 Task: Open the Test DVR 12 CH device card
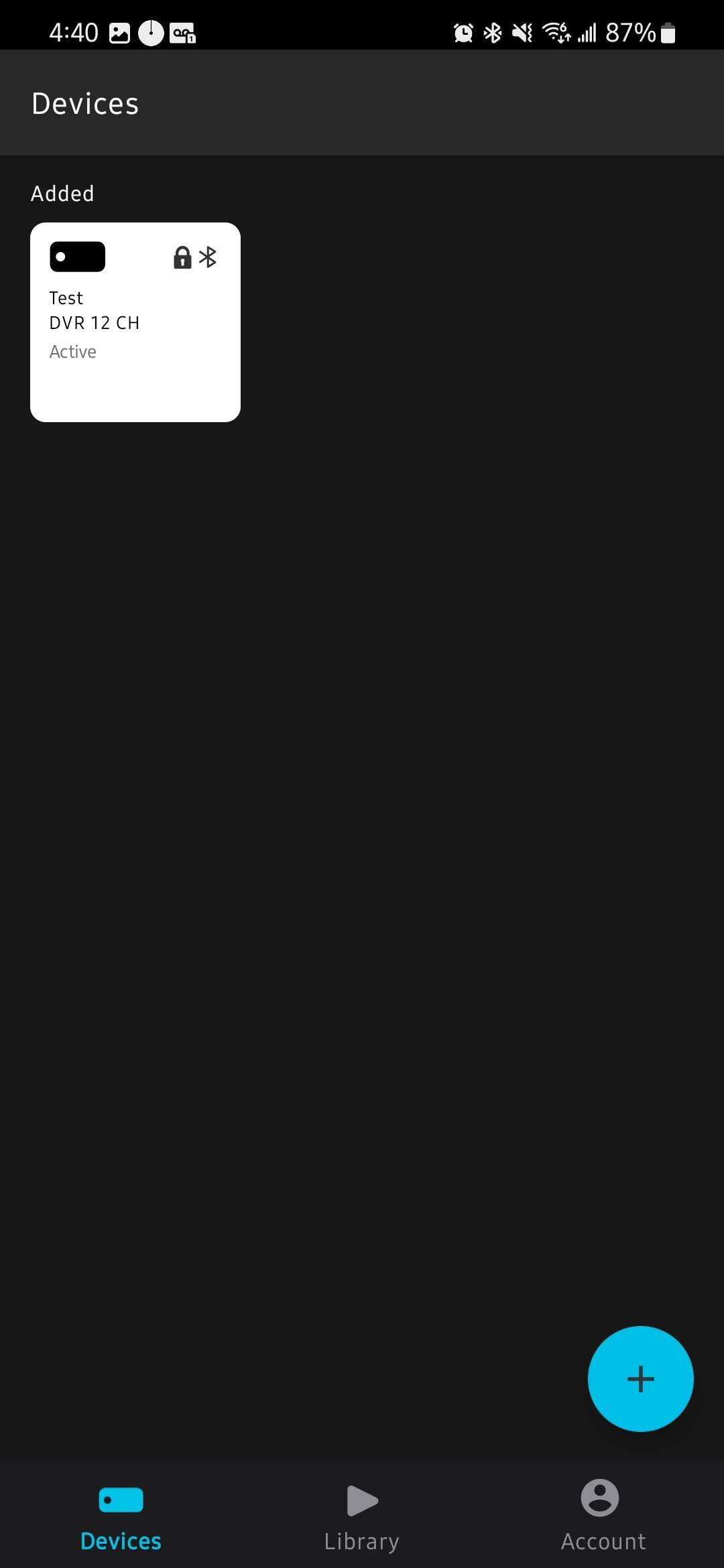135,322
